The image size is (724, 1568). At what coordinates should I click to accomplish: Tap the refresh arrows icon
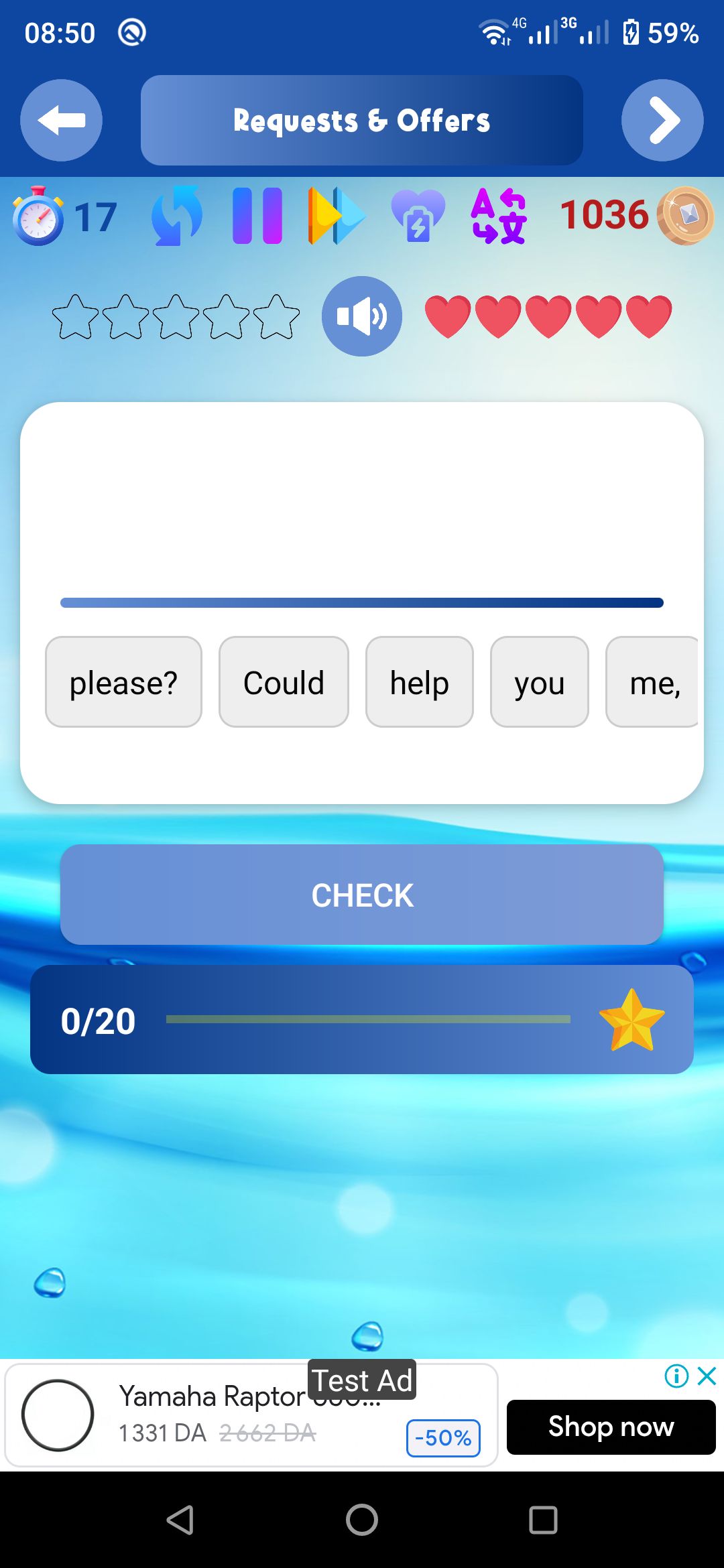click(x=177, y=216)
